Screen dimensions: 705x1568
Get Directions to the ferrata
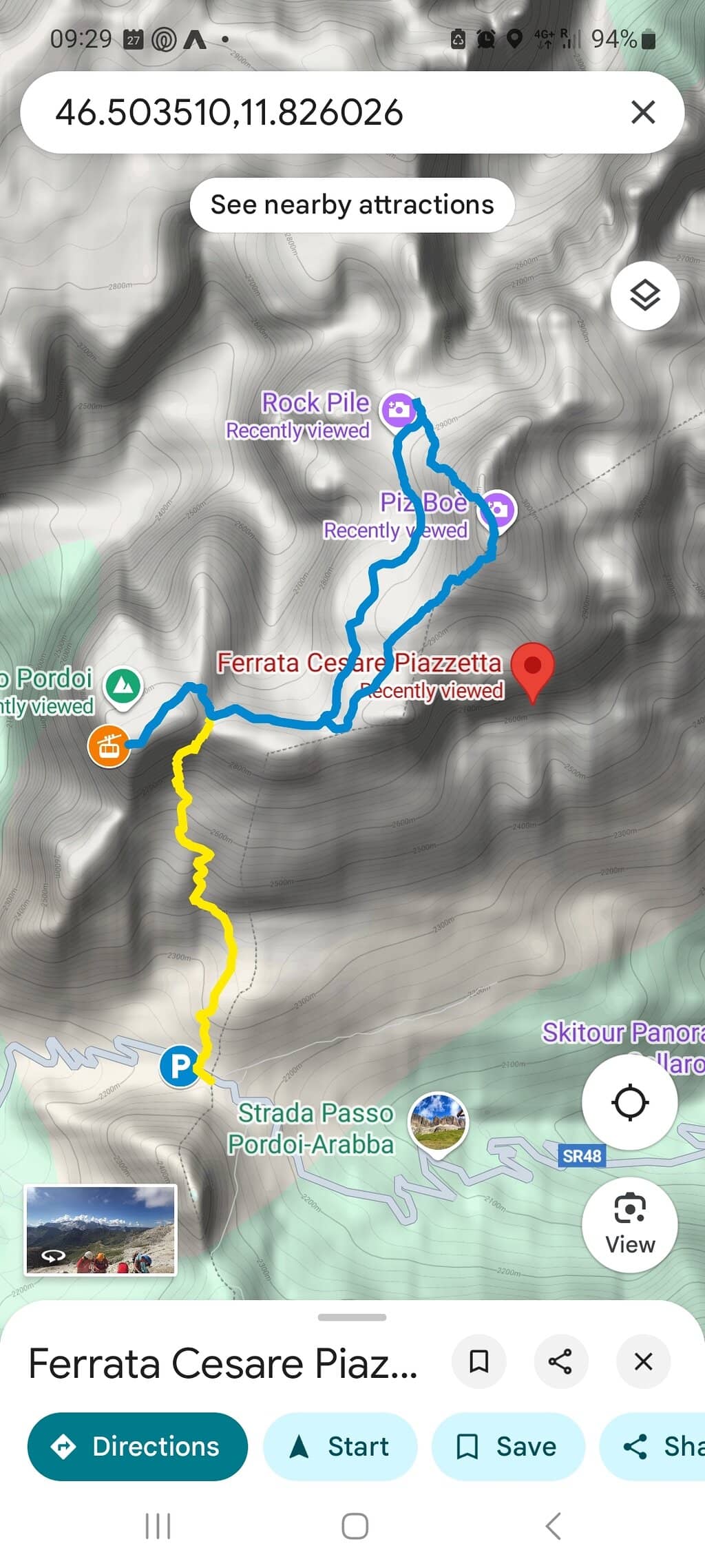click(137, 1447)
